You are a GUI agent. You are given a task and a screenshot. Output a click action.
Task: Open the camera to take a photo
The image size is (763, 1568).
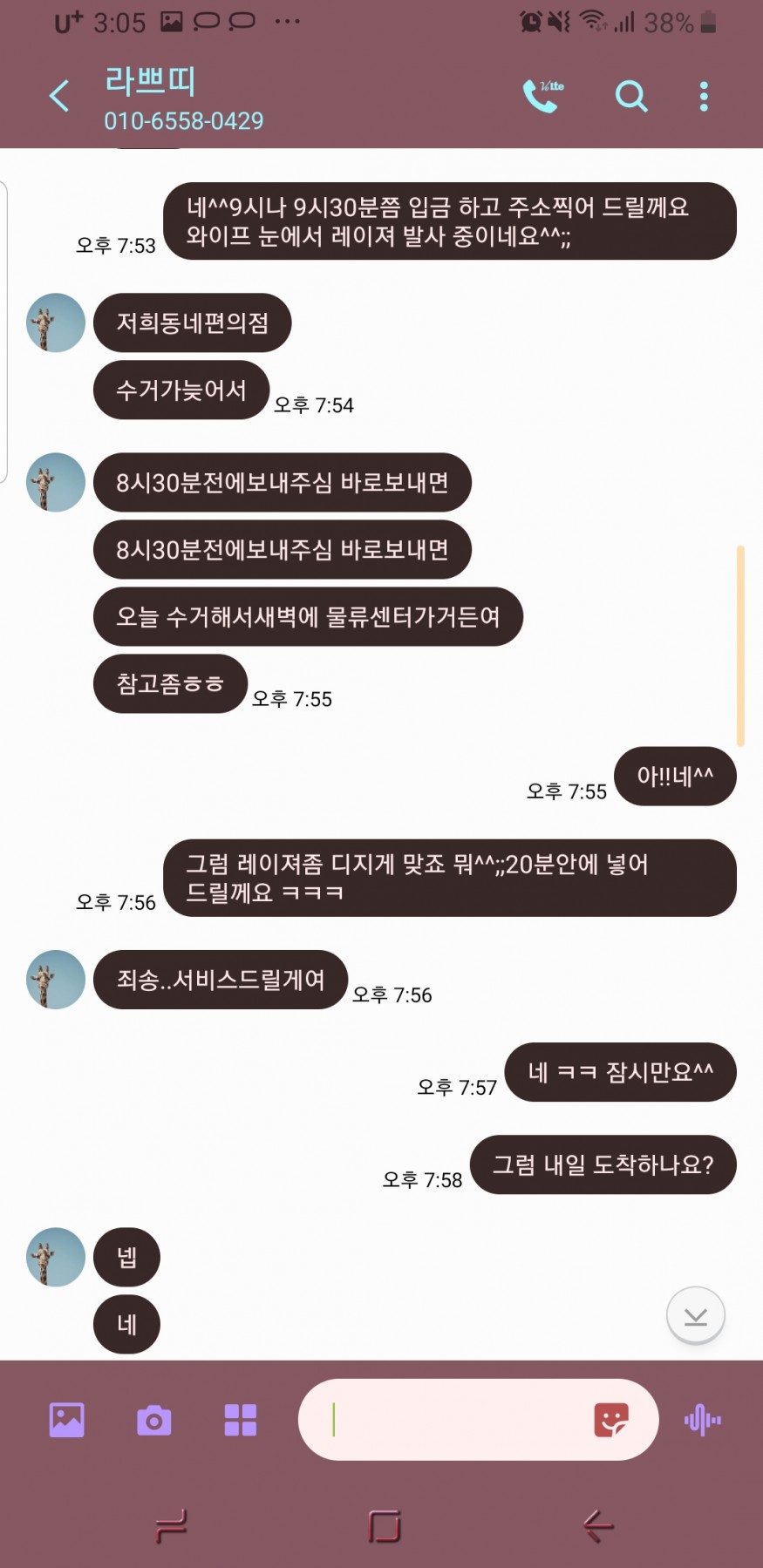click(x=153, y=1421)
